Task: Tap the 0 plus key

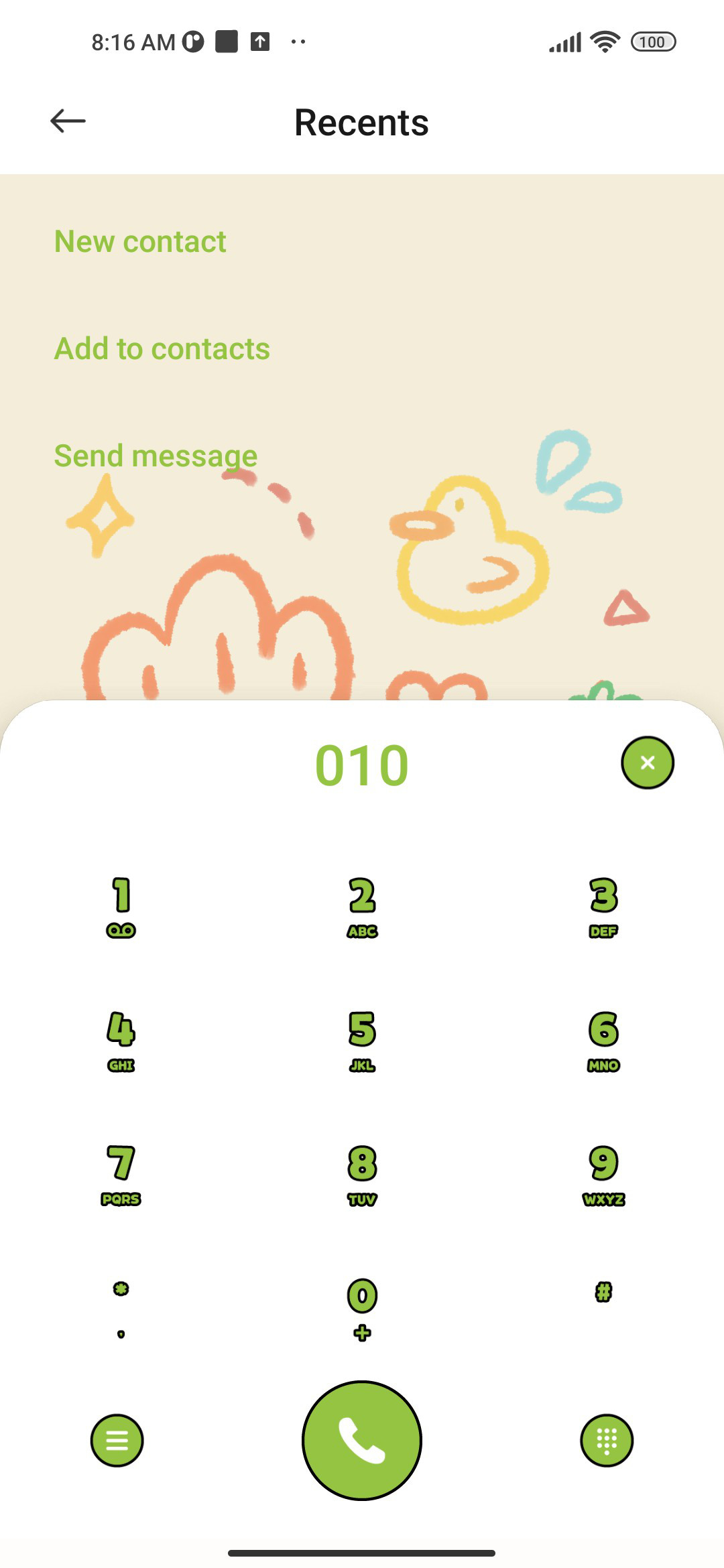Action: pos(362,1309)
